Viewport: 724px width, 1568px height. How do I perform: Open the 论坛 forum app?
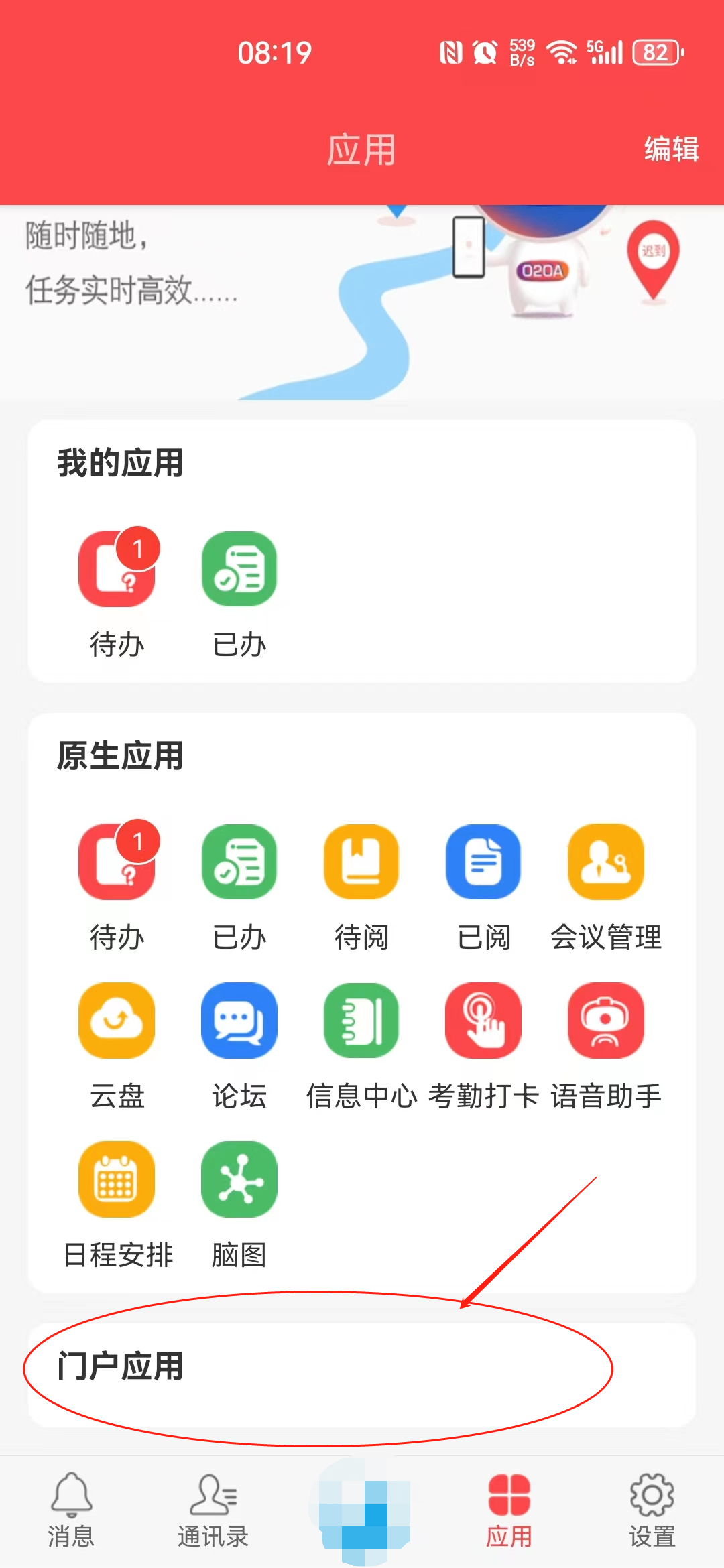click(x=239, y=1021)
